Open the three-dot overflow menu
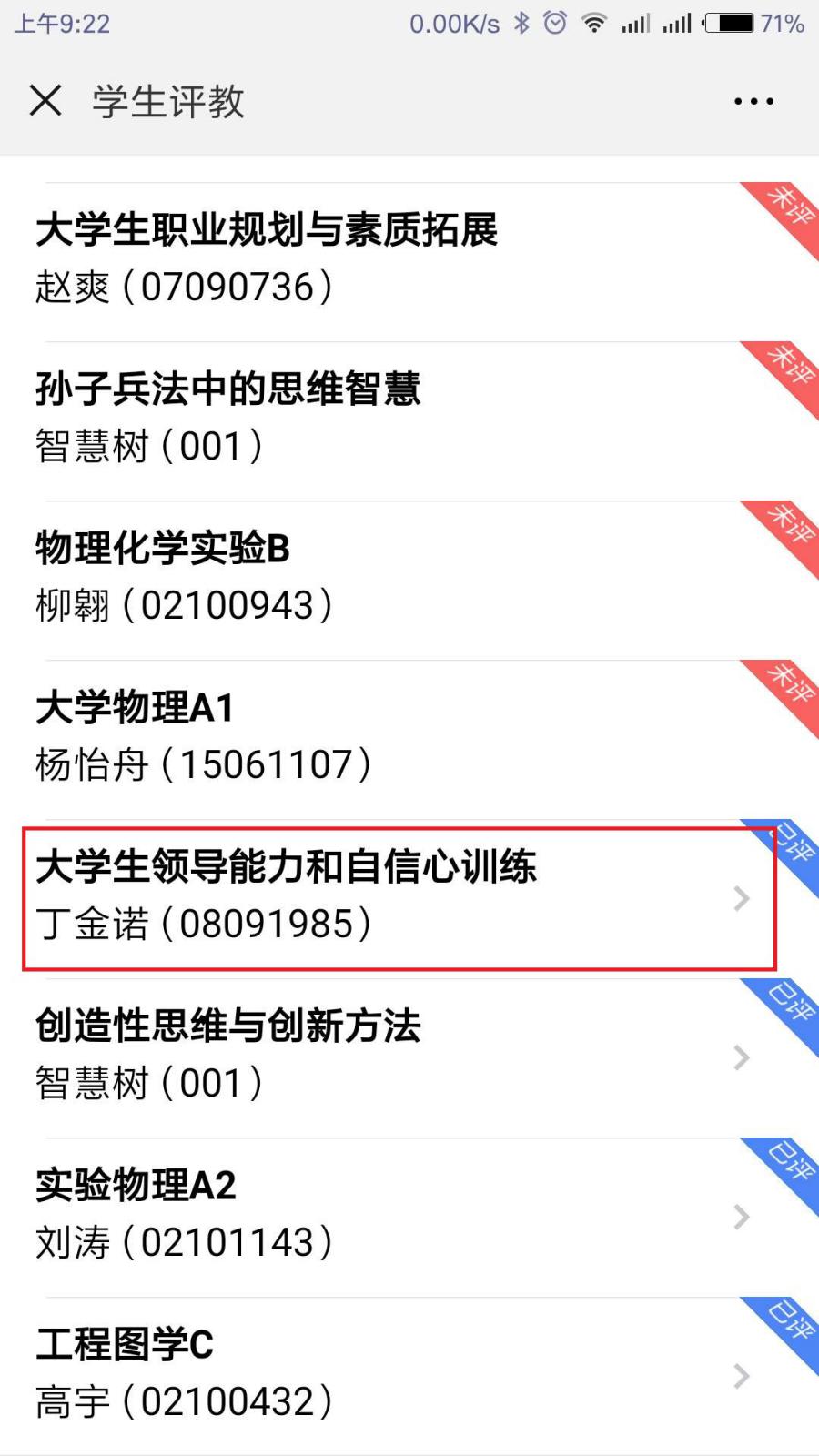Image resolution: width=819 pixels, height=1456 pixels. 753,101
